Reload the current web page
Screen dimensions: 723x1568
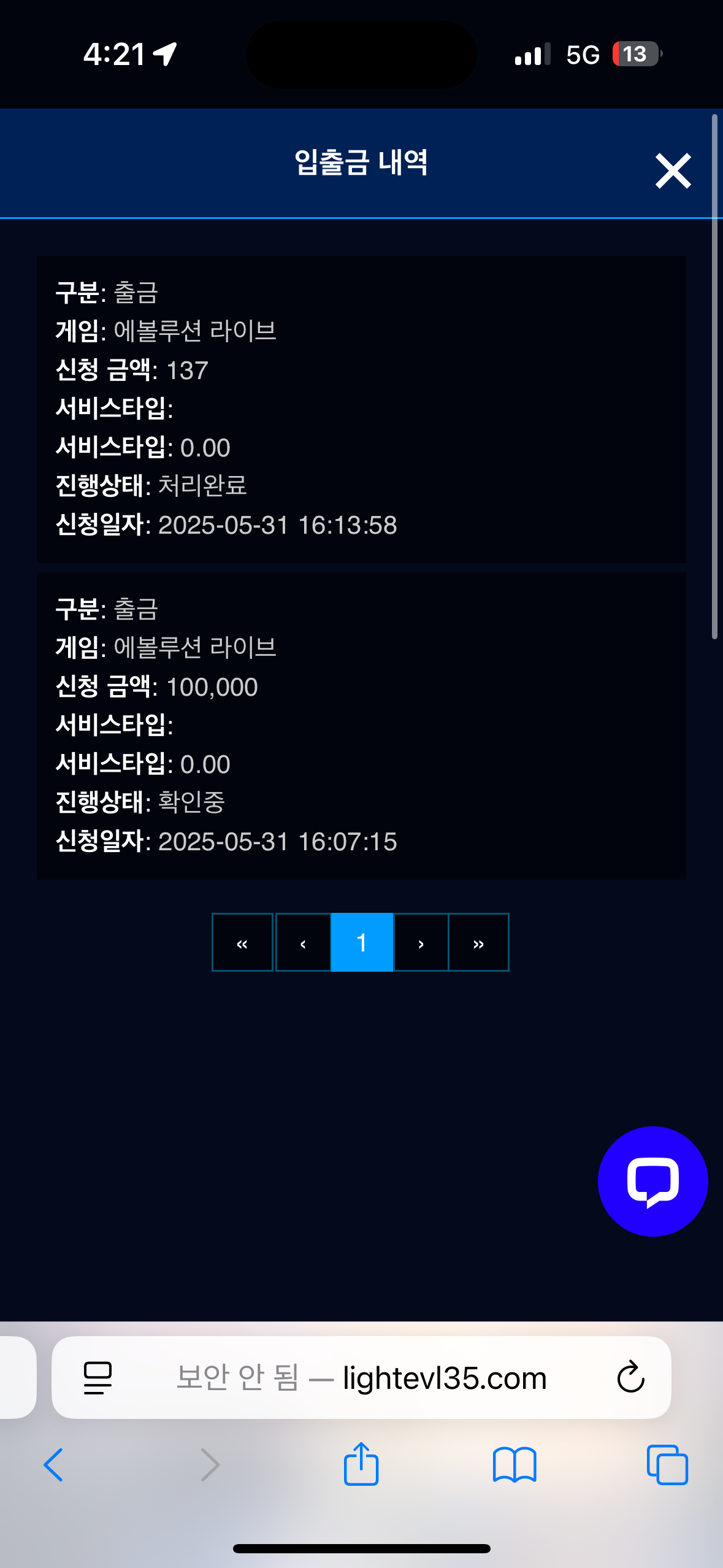(630, 1378)
